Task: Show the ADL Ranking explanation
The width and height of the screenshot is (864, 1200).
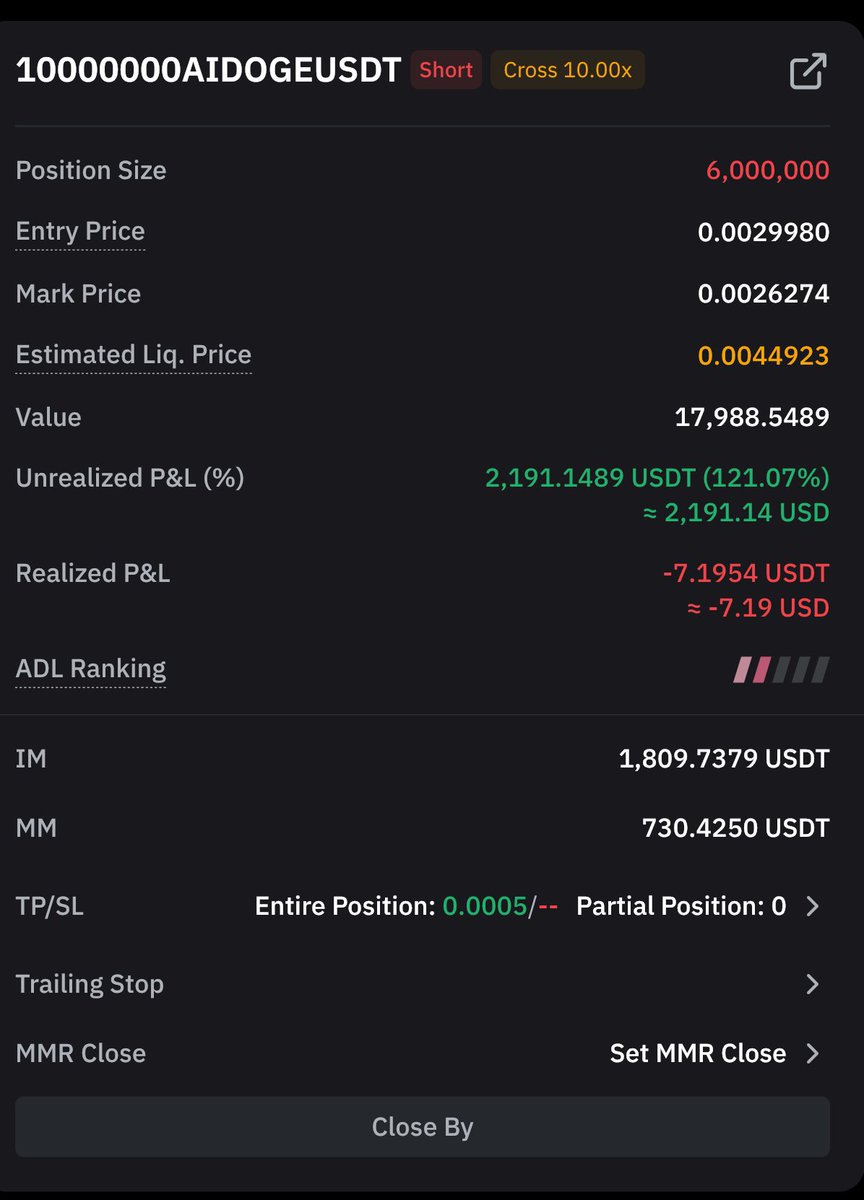Action: pos(90,669)
